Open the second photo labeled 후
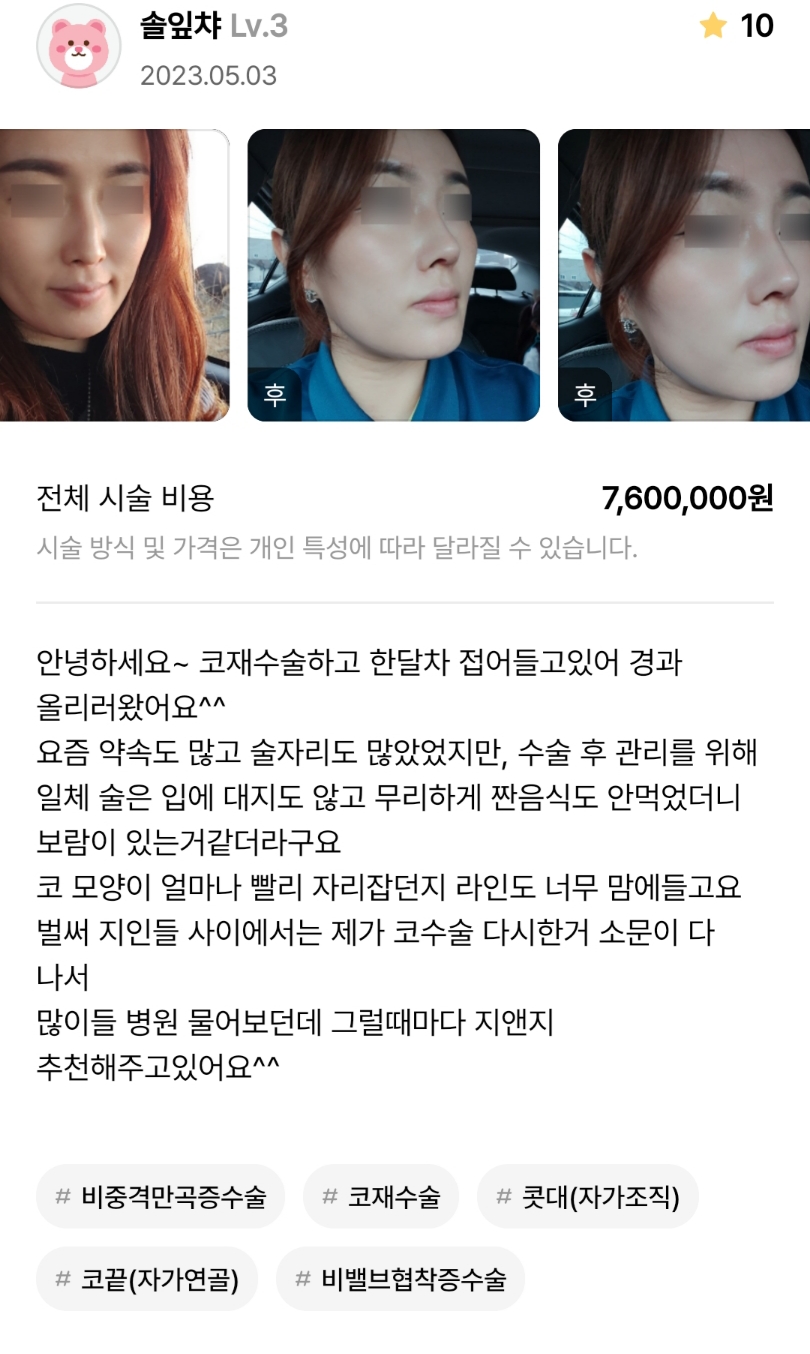810x1354 pixels. (x=393, y=275)
